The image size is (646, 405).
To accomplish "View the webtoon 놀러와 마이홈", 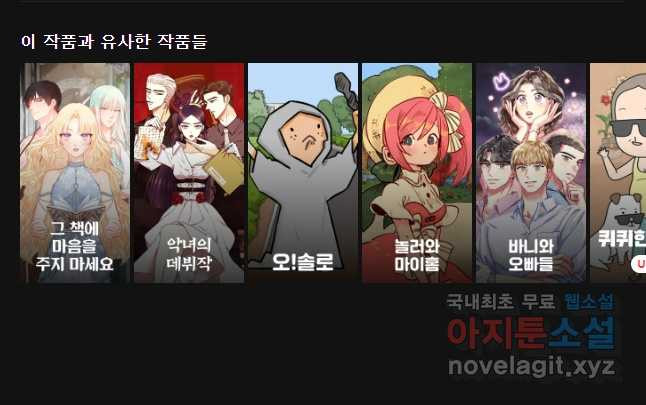I will point(417,172).
